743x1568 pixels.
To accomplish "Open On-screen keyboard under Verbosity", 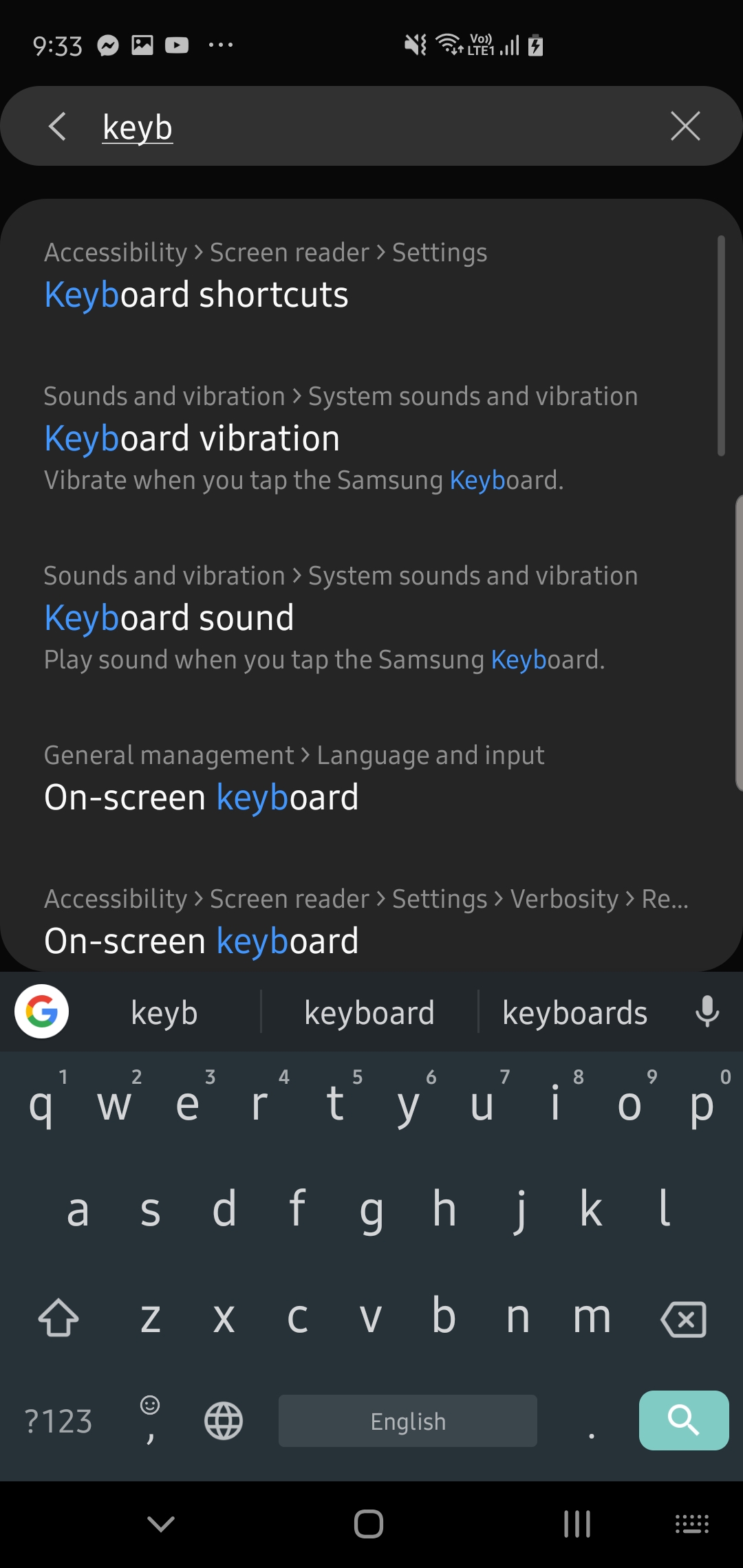I will (202, 940).
